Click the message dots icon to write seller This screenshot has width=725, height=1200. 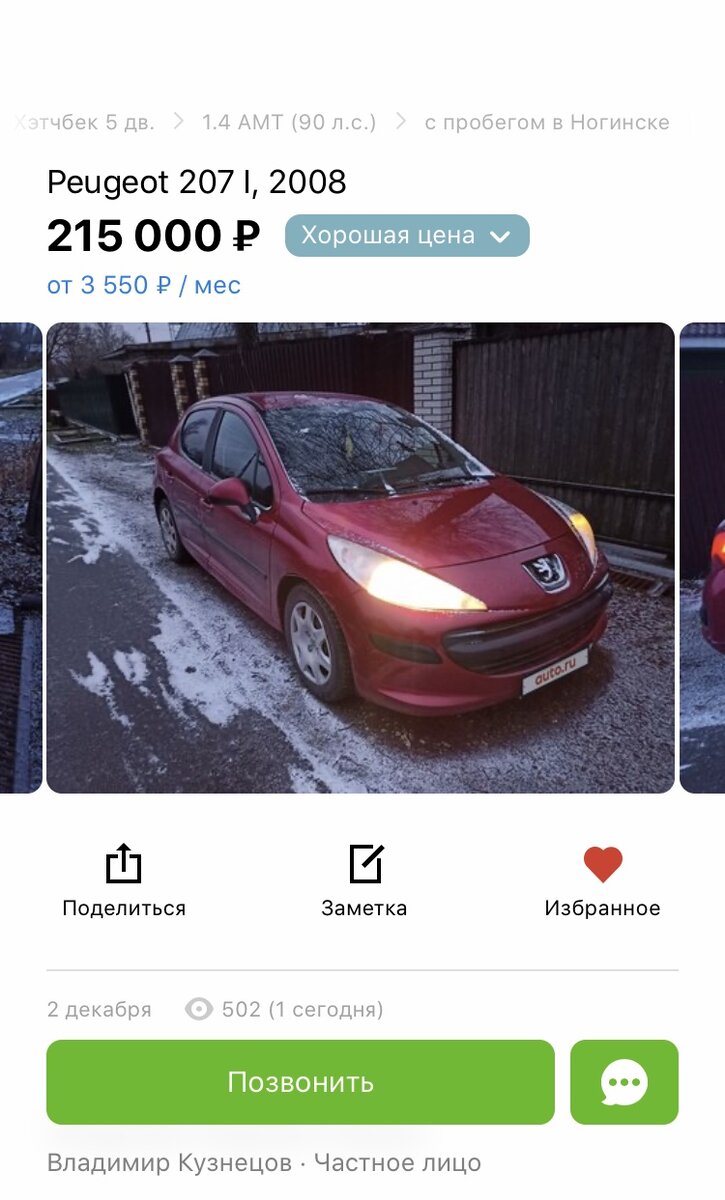tap(624, 1082)
